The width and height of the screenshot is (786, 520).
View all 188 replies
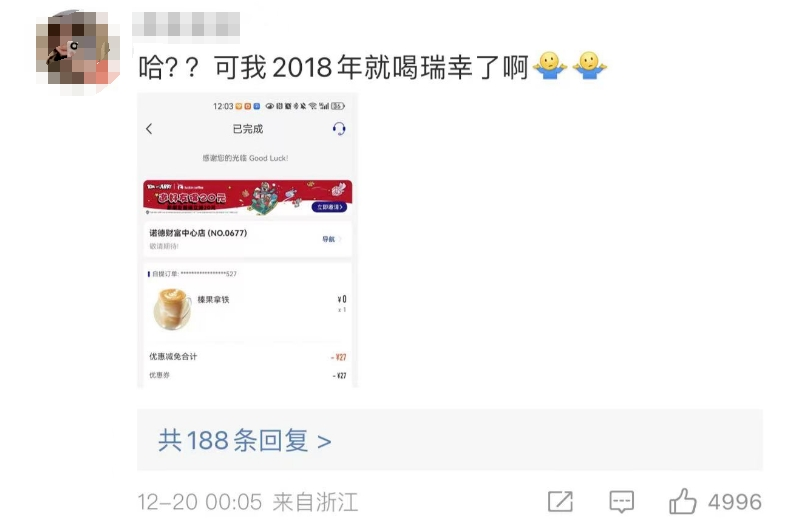tap(245, 440)
